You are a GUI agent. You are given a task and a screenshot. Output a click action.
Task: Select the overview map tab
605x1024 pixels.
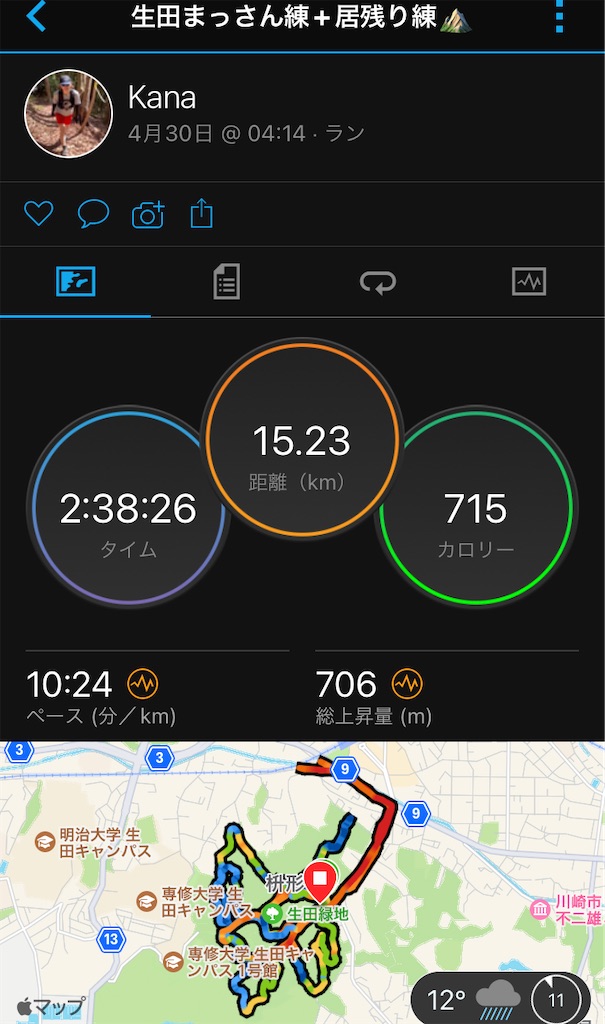tap(76, 282)
